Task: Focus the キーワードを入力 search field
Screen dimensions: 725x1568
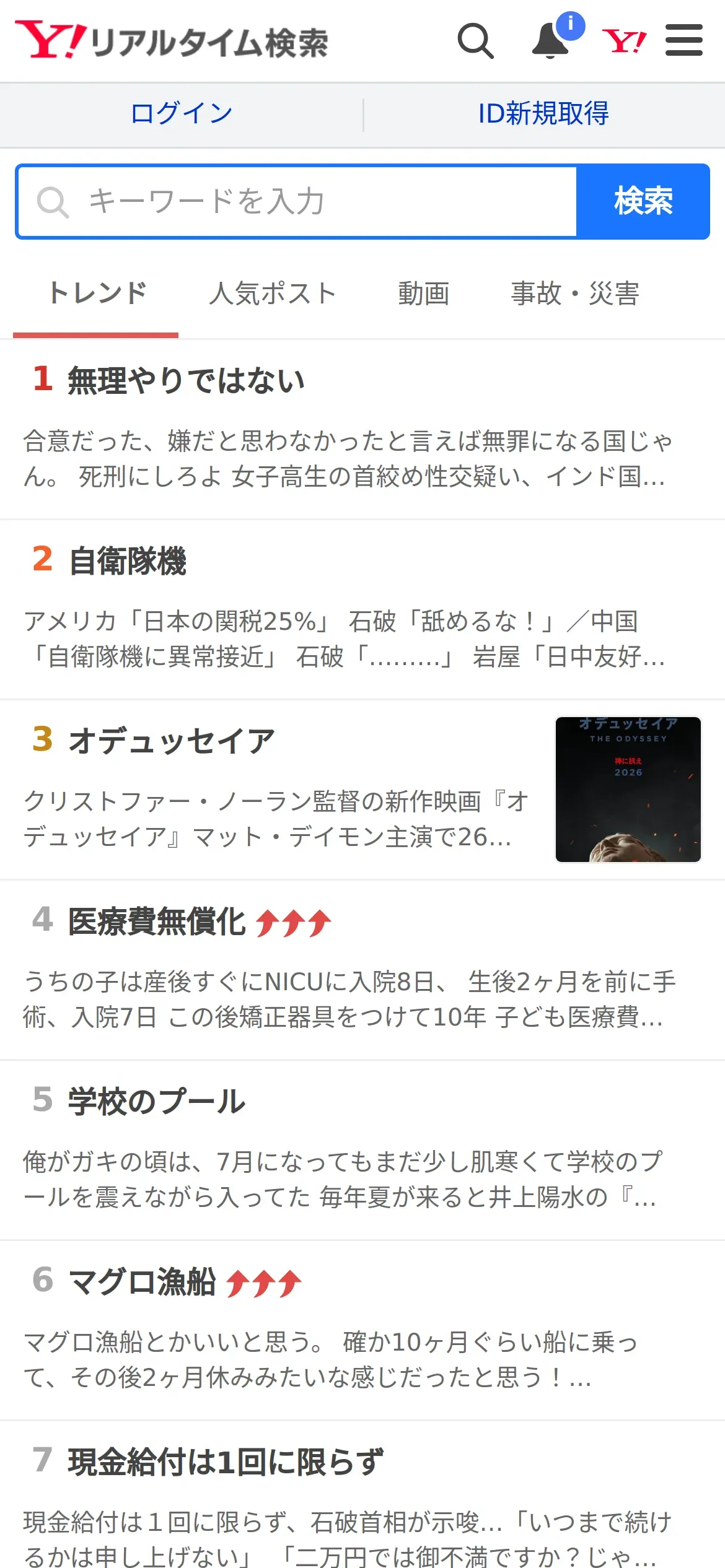Action: (297, 201)
